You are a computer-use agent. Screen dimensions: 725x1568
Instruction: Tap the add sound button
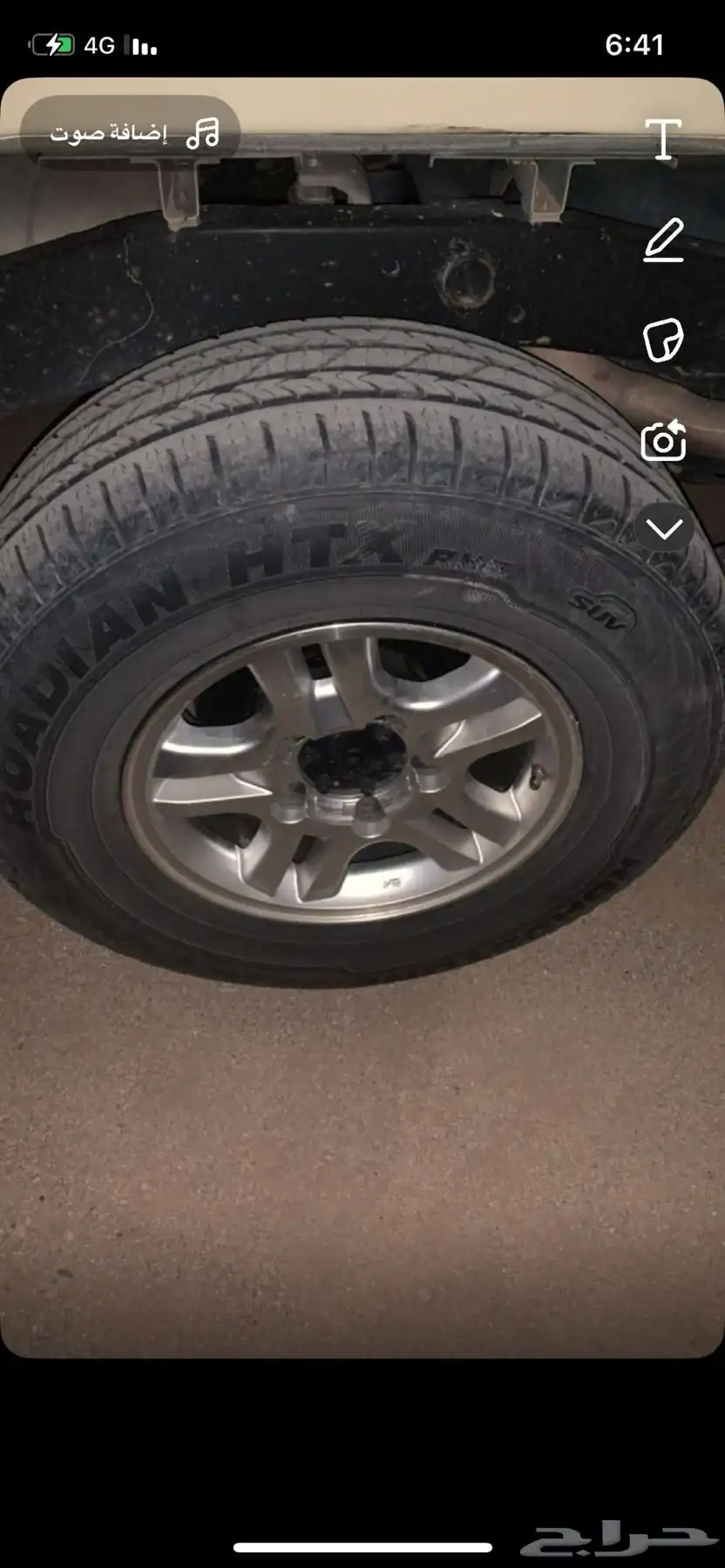pyautogui.click(x=131, y=133)
